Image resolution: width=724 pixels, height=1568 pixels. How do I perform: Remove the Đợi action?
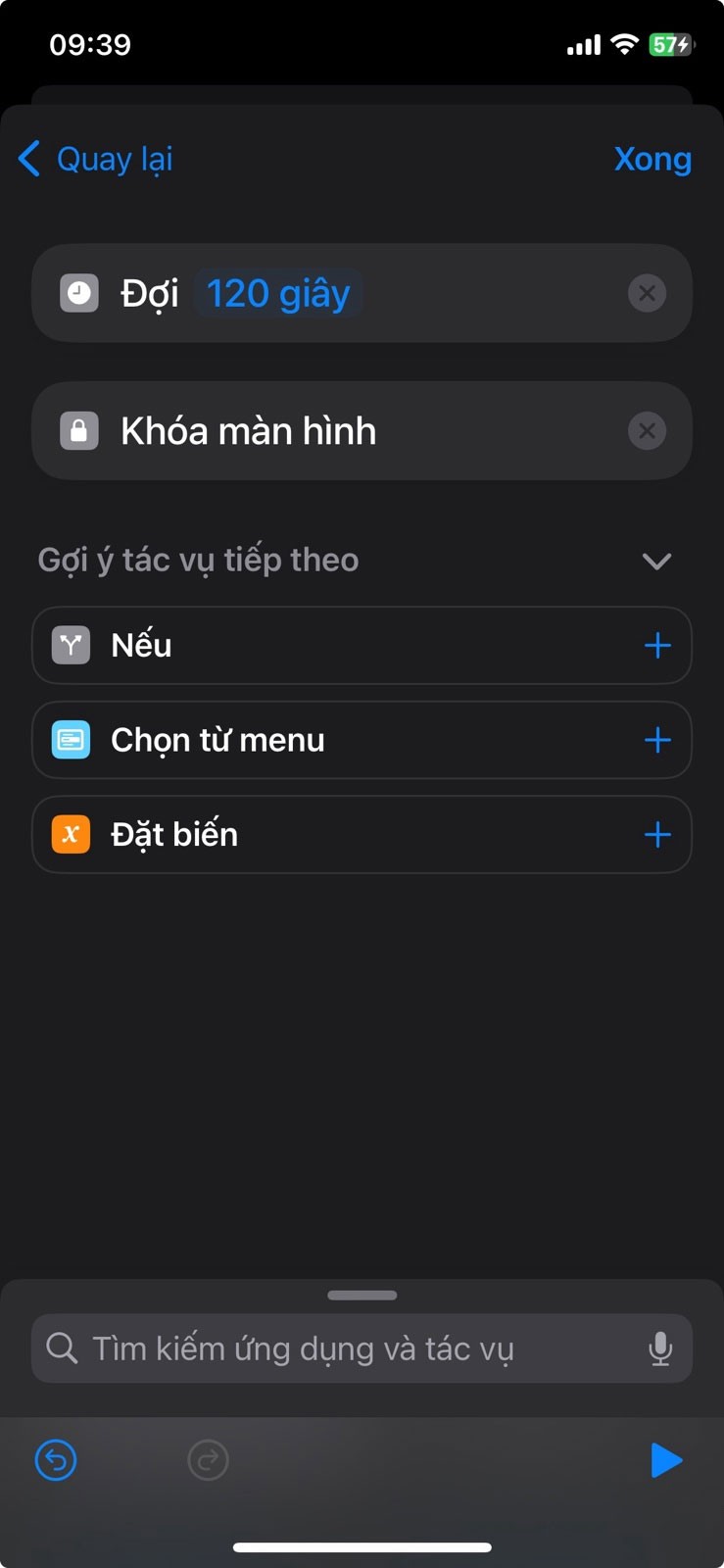pos(647,293)
